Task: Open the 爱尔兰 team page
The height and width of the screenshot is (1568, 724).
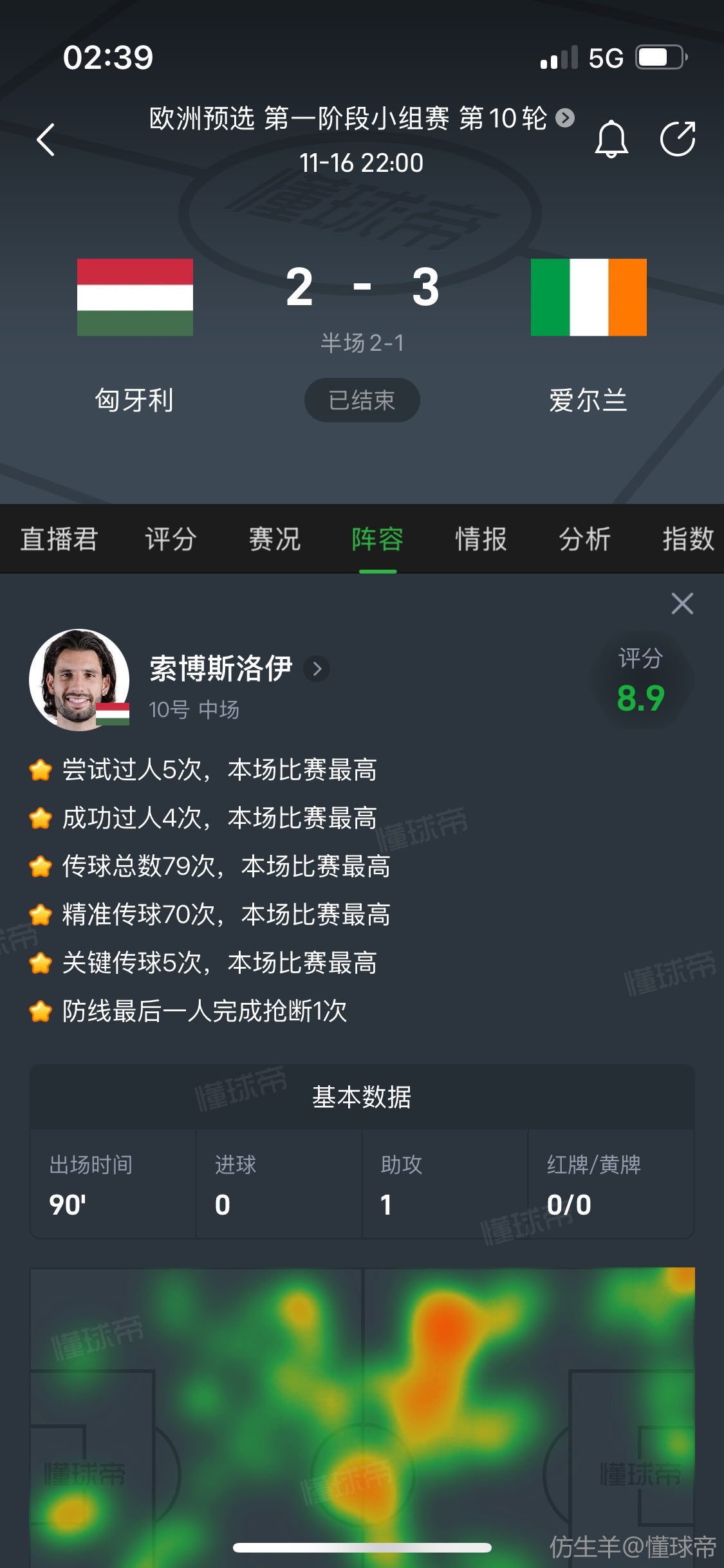Action: [588, 297]
